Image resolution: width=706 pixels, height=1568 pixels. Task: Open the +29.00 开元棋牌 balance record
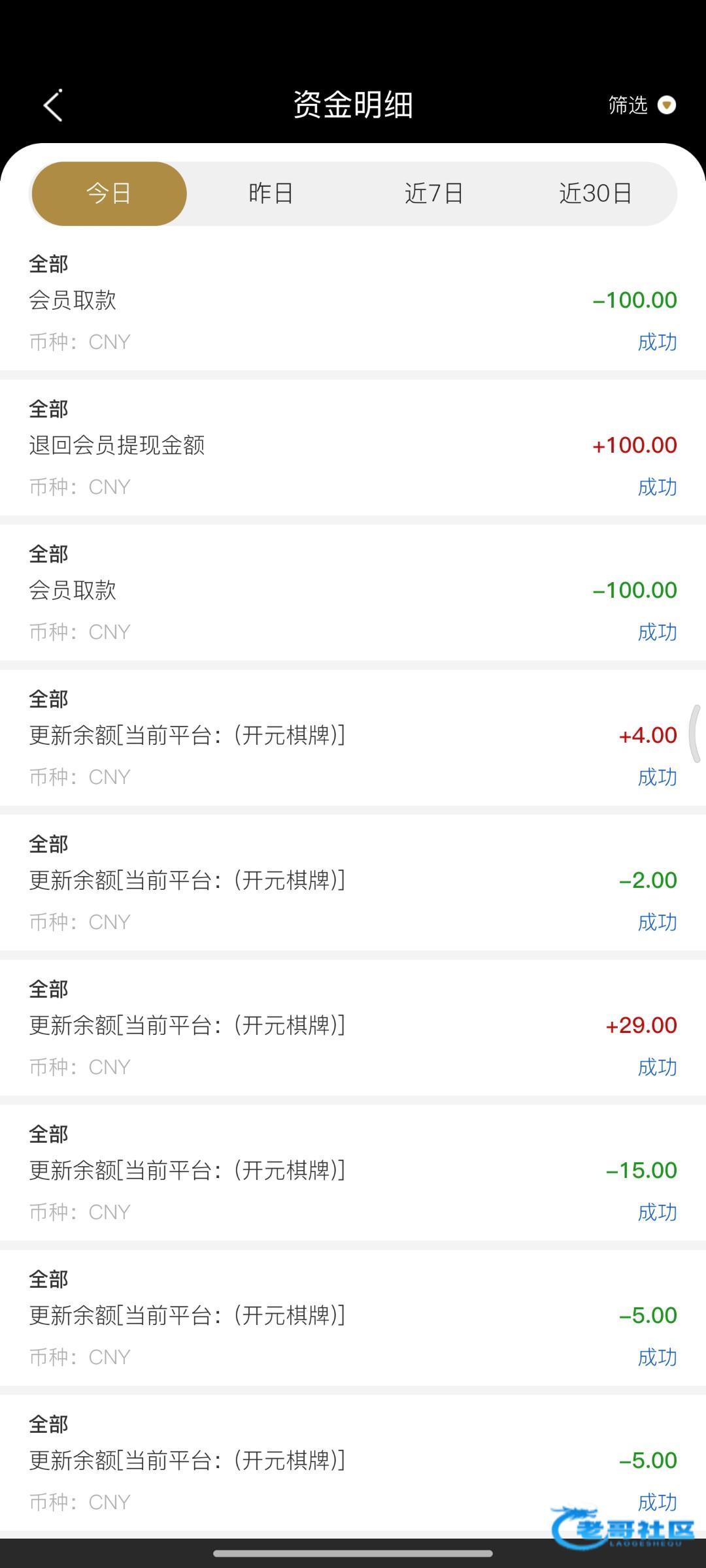(x=353, y=1027)
